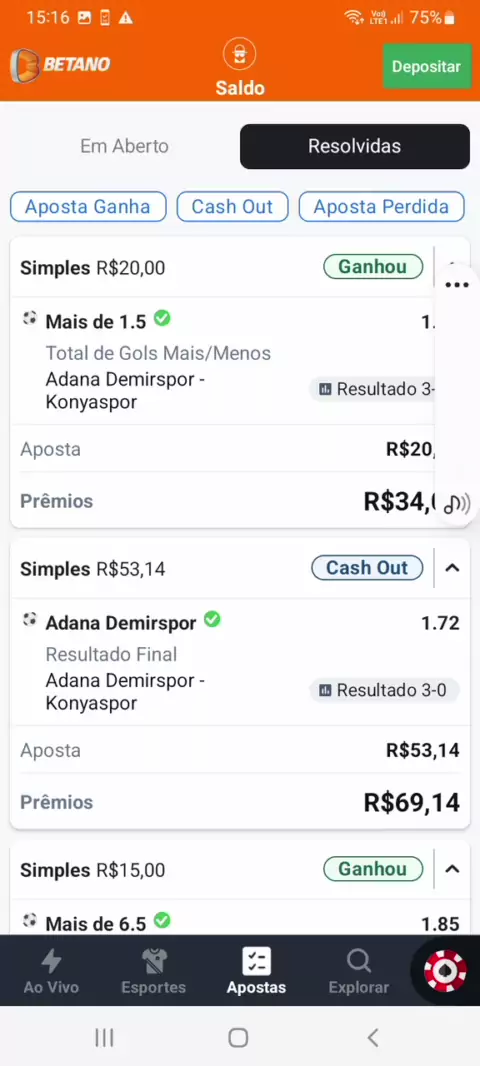Image resolution: width=480 pixels, height=1066 pixels.
Task: Collapse the Simples R$53,14 bet card
Action: [452, 568]
